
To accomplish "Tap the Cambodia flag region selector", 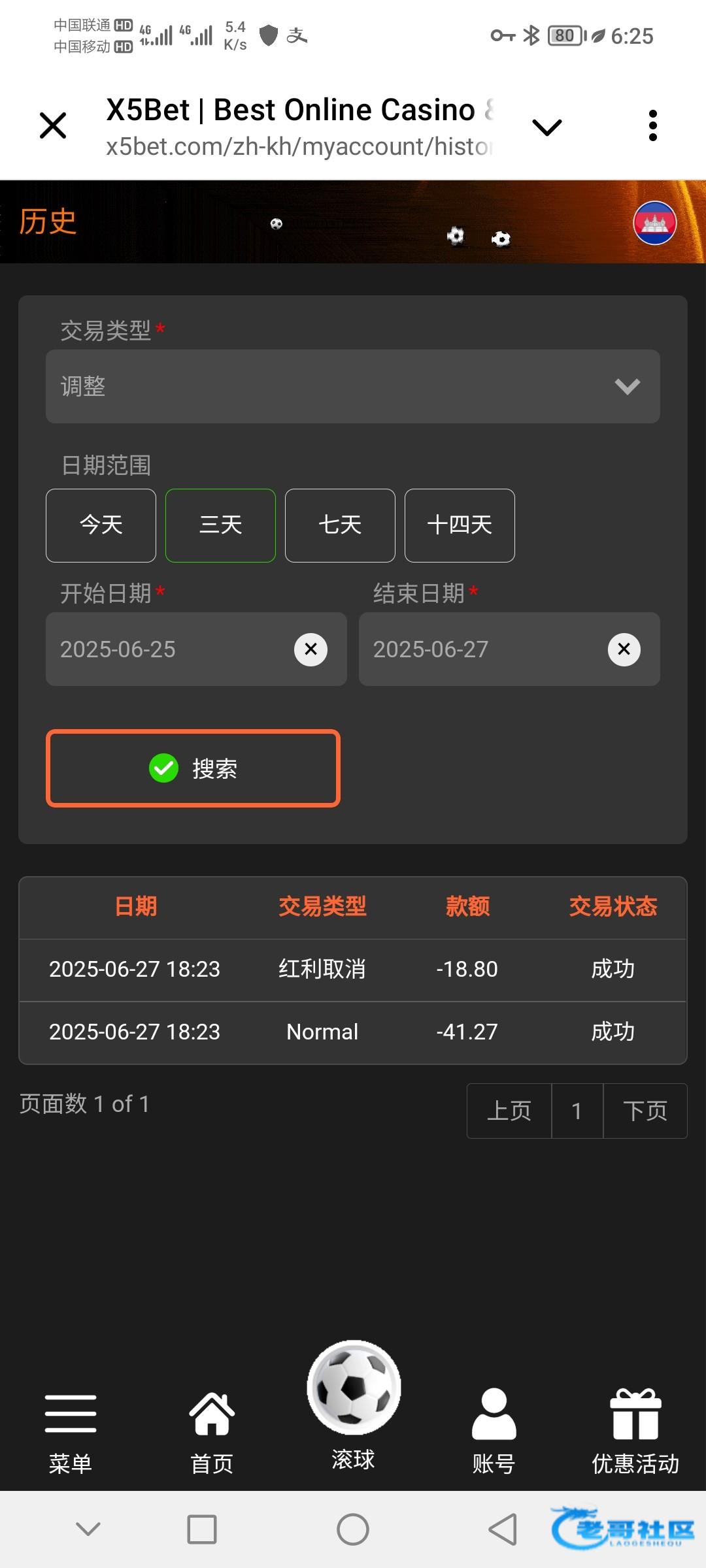I will pos(654,223).
